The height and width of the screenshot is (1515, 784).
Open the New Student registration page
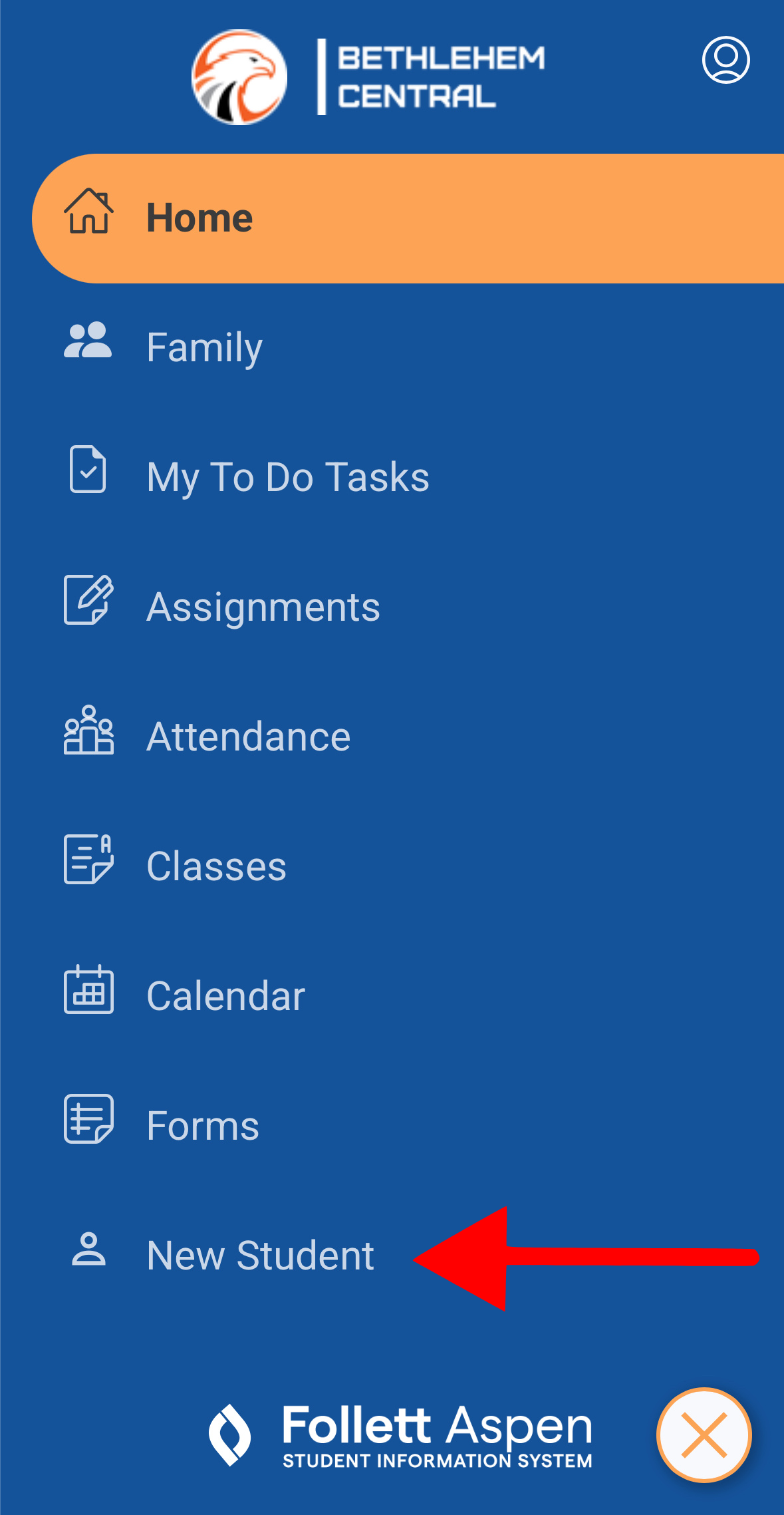pyautogui.click(x=259, y=1254)
